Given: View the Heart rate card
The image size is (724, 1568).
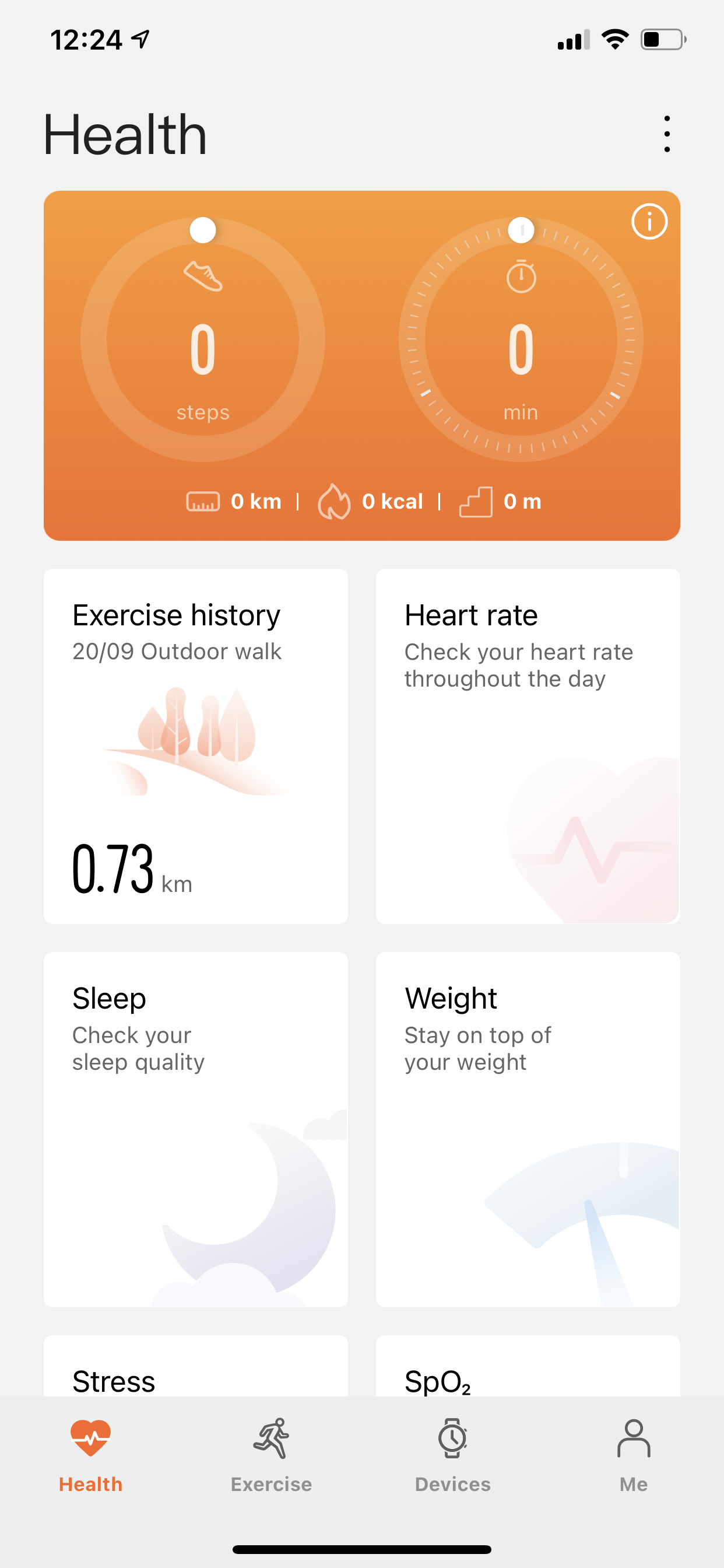Looking at the screenshot, I should pos(528,745).
